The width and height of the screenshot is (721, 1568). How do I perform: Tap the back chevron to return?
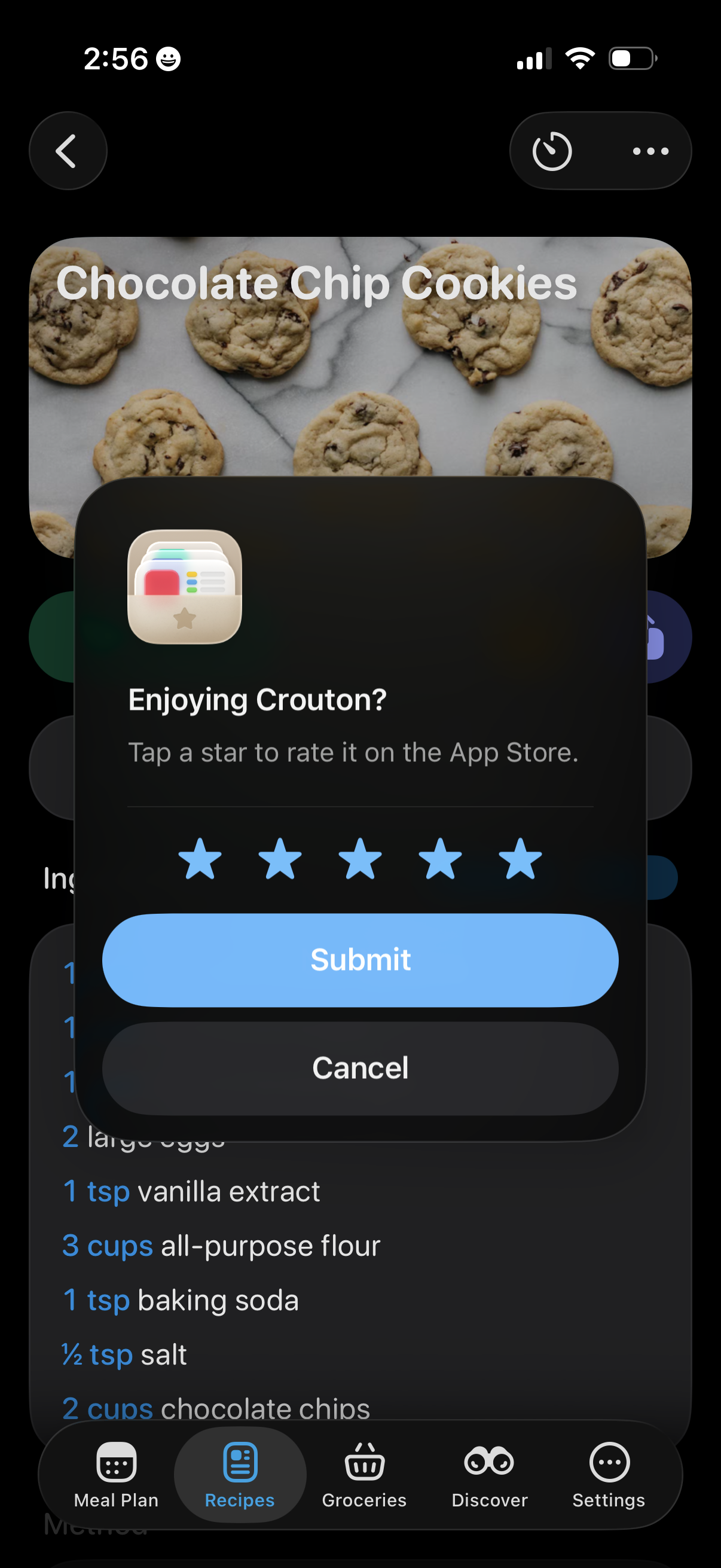point(68,151)
